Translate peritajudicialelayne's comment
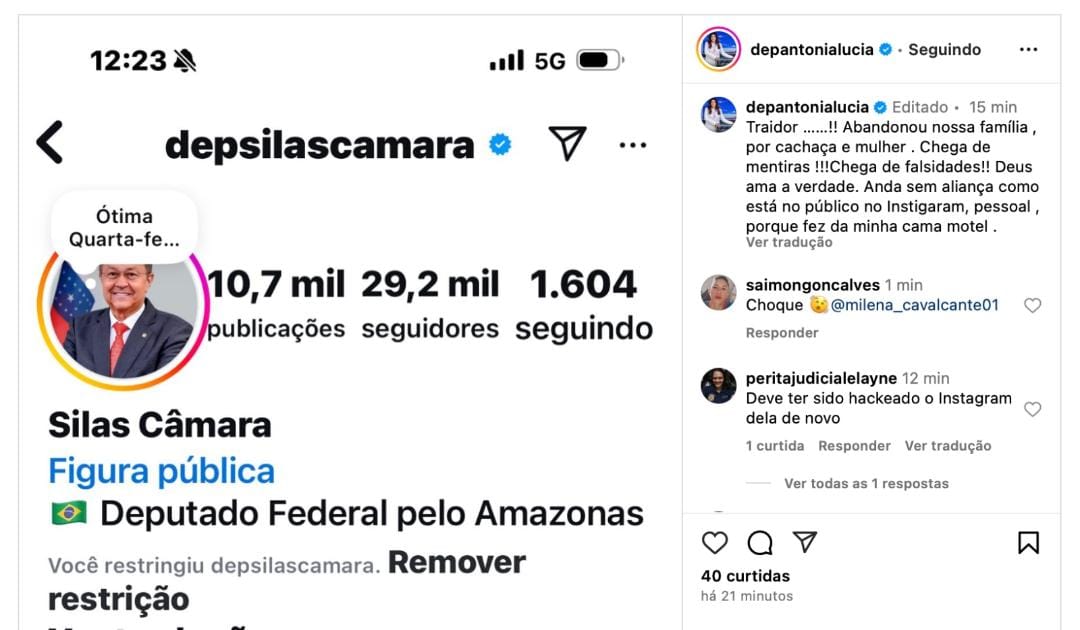 (x=947, y=446)
